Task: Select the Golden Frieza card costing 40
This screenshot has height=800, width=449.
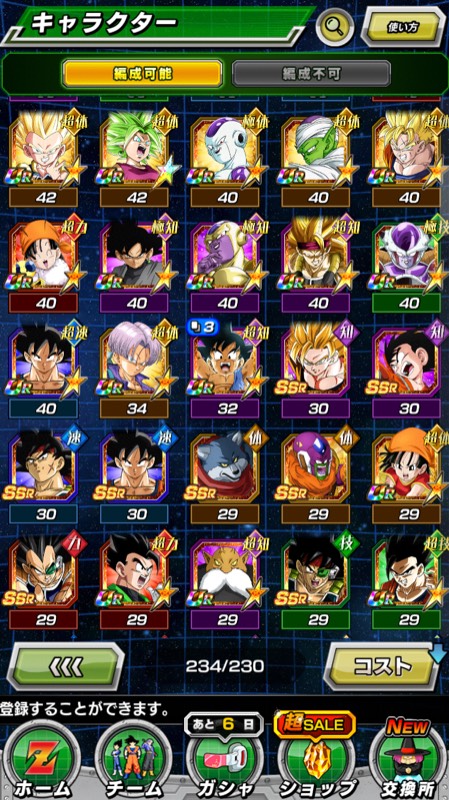Action: (226, 264)
